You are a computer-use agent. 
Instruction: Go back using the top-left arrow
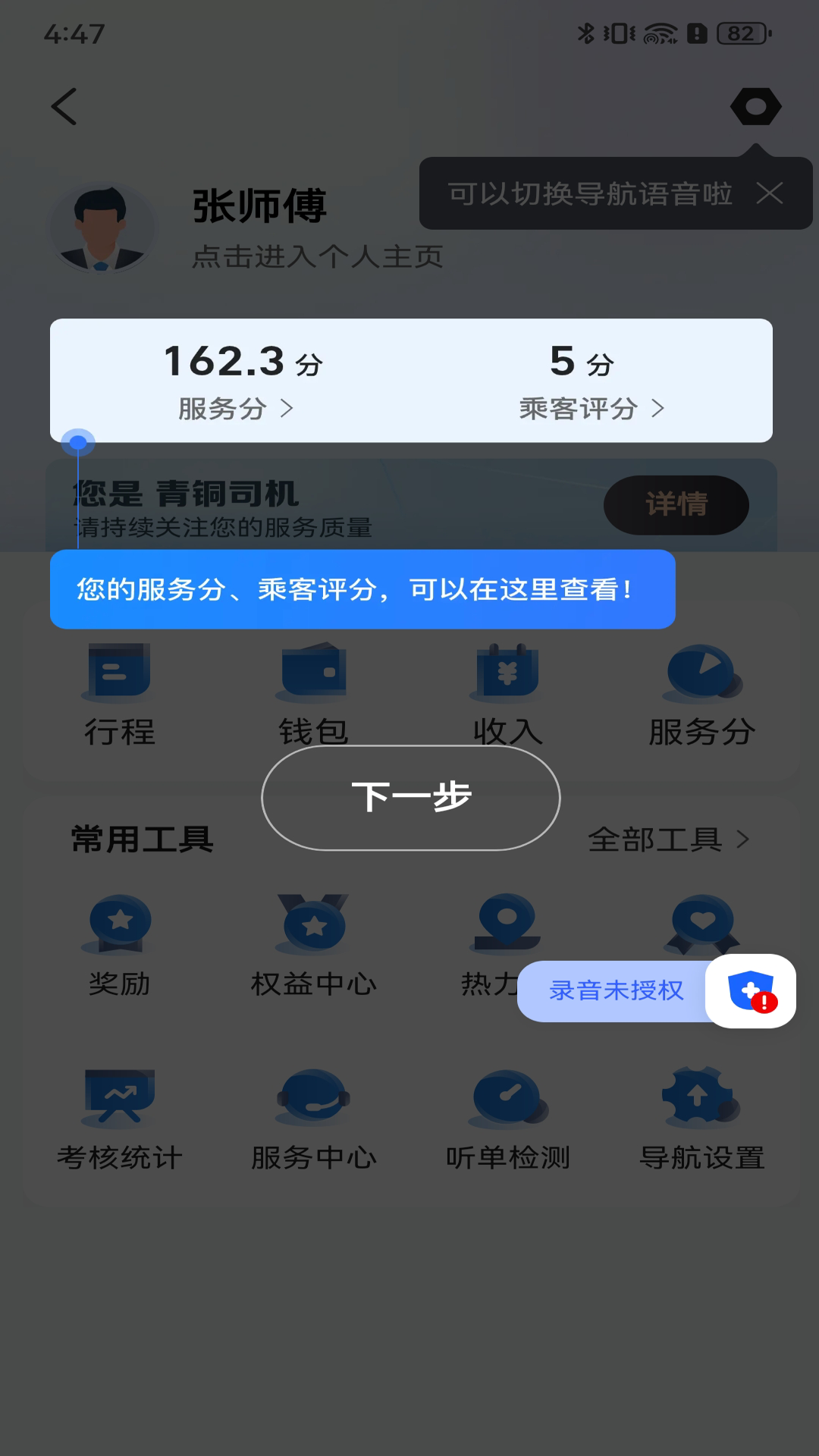click(x=64, y=106)
